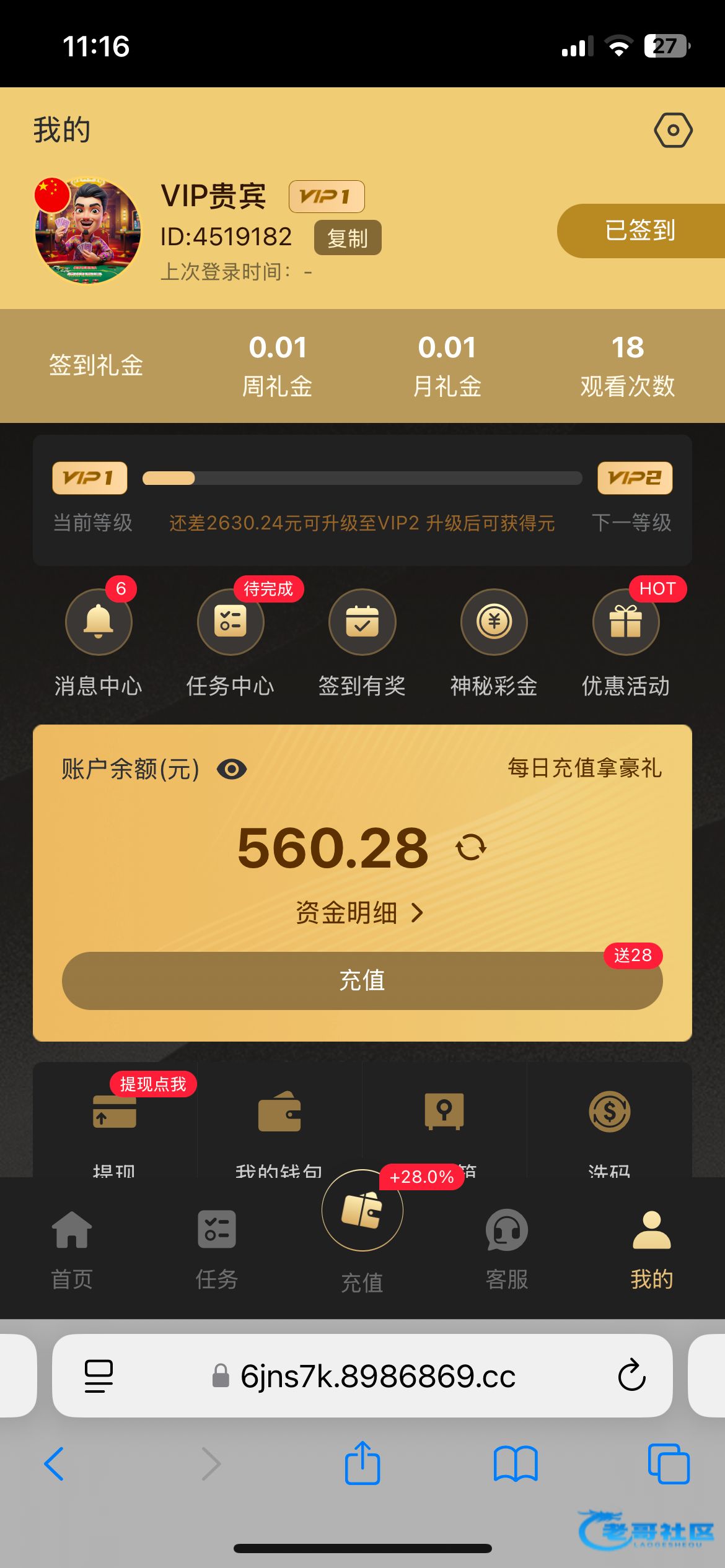Reload the page in the address bar

631,1375
